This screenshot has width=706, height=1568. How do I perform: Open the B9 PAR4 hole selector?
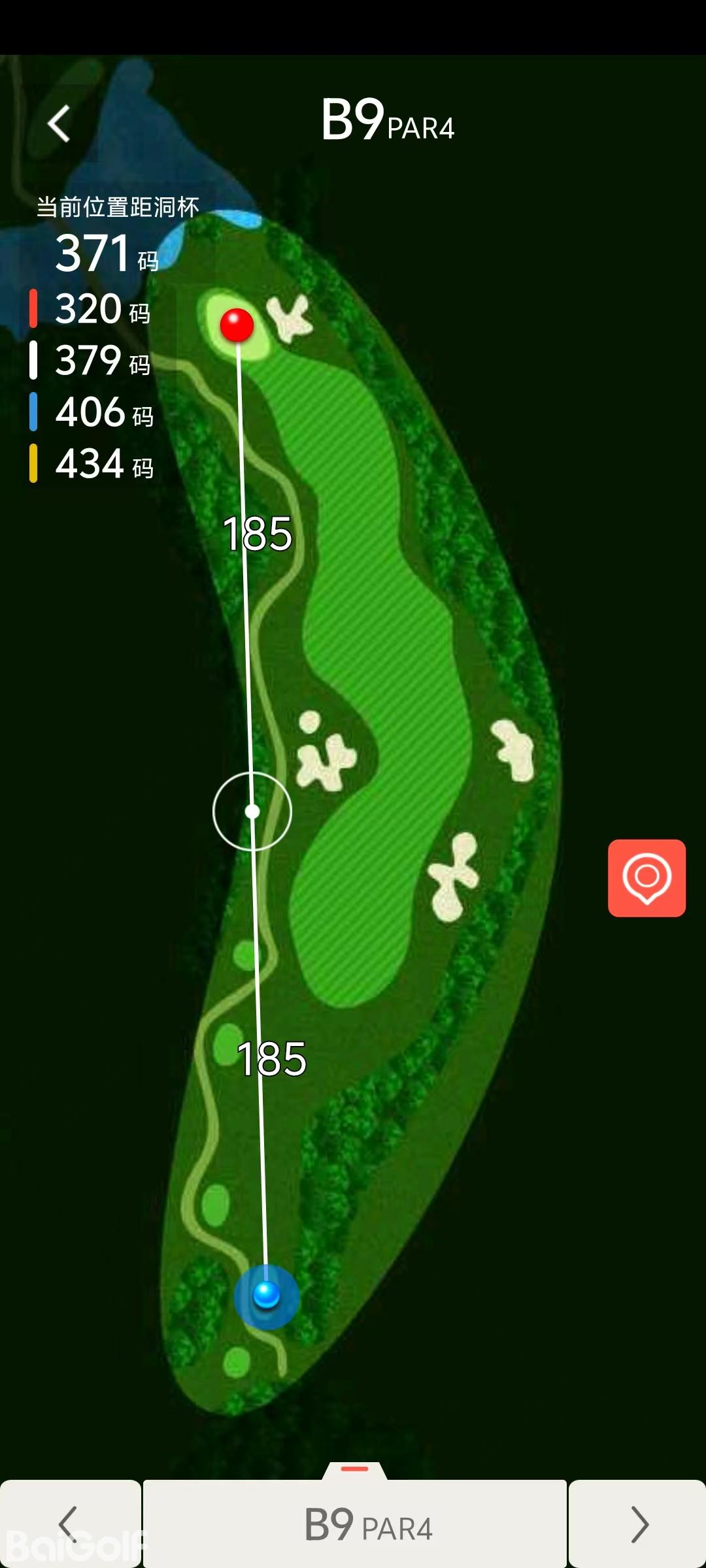(x=355, y=1524)
